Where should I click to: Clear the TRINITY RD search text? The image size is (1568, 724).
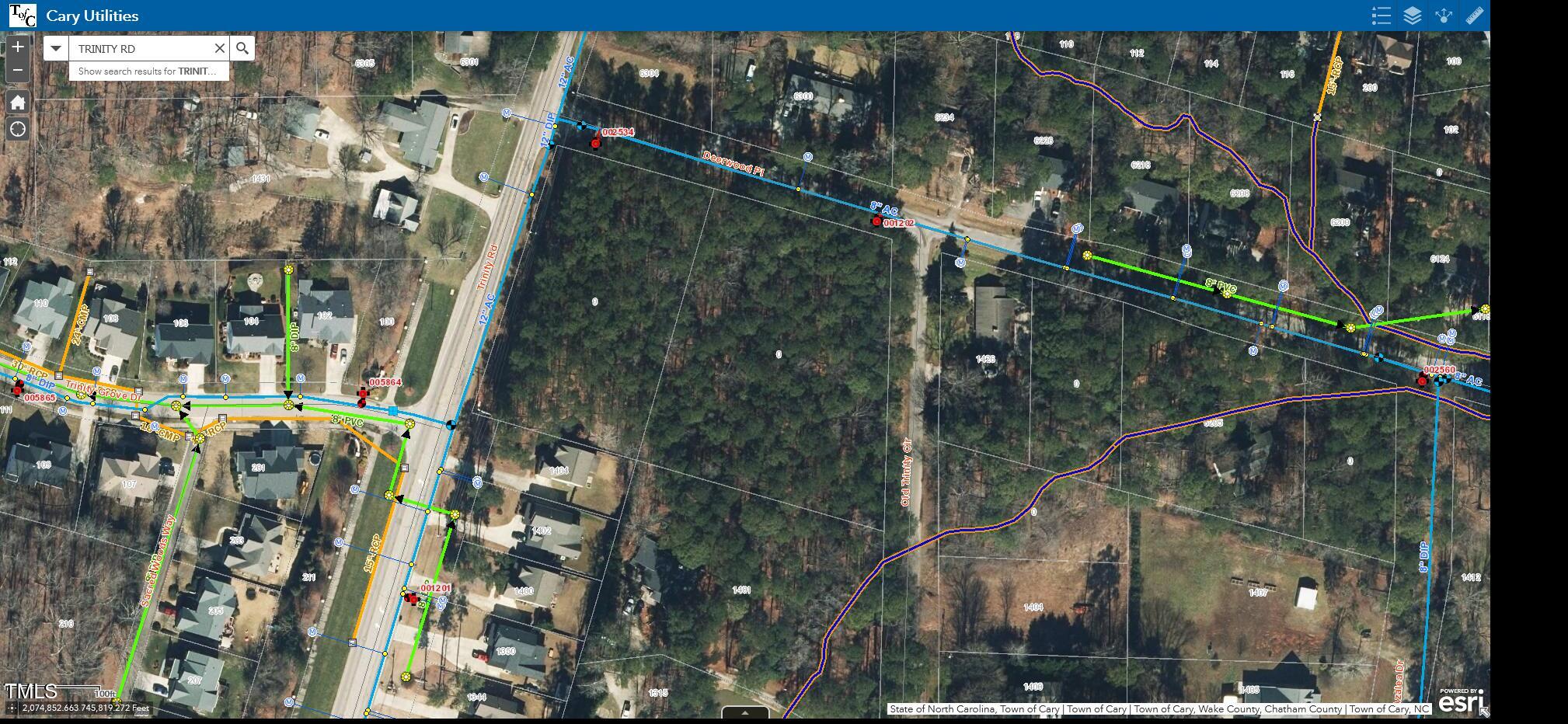click(x=220, y=48)
